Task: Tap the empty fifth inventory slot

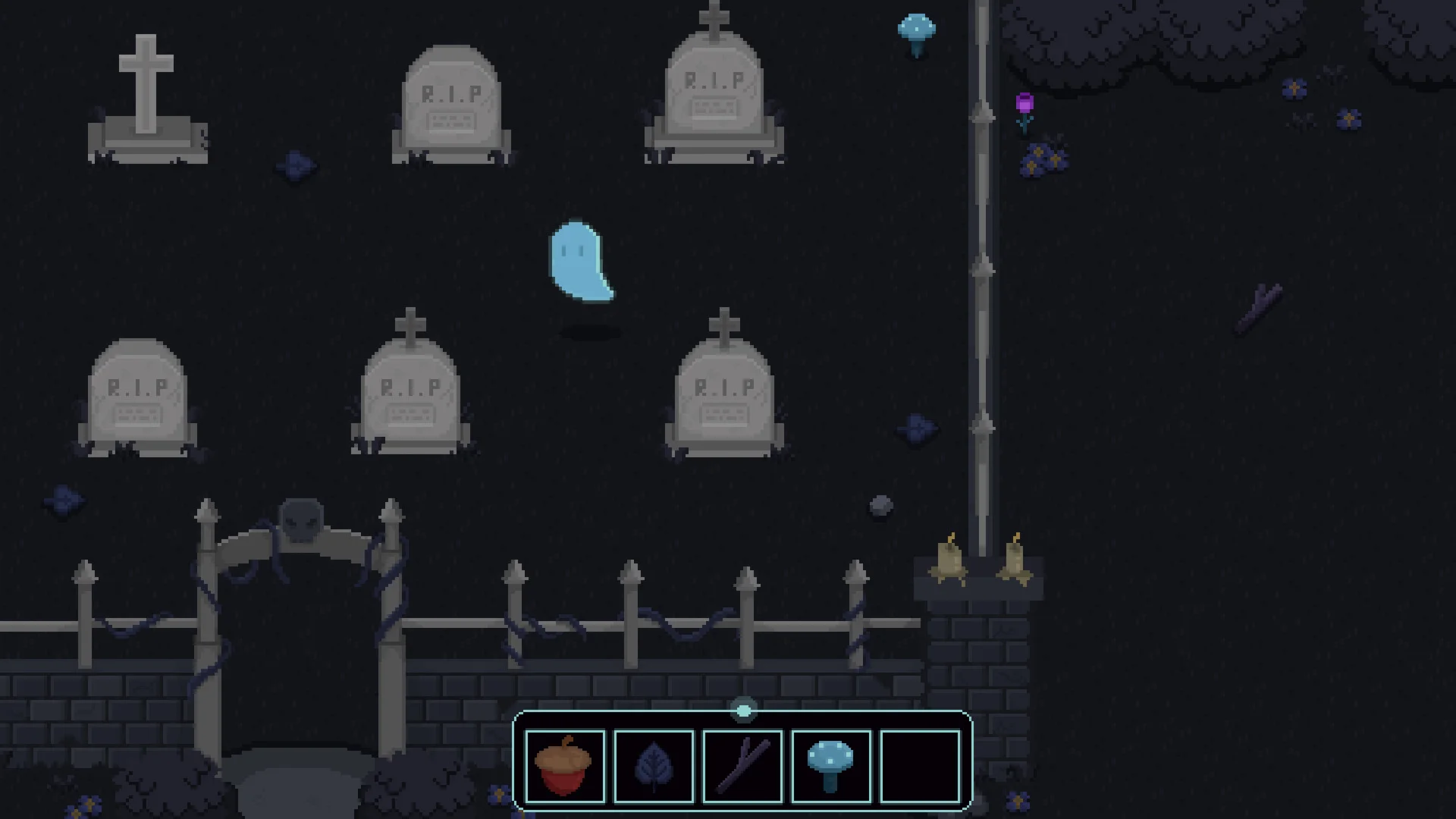Action: click(x=920, y=766)
